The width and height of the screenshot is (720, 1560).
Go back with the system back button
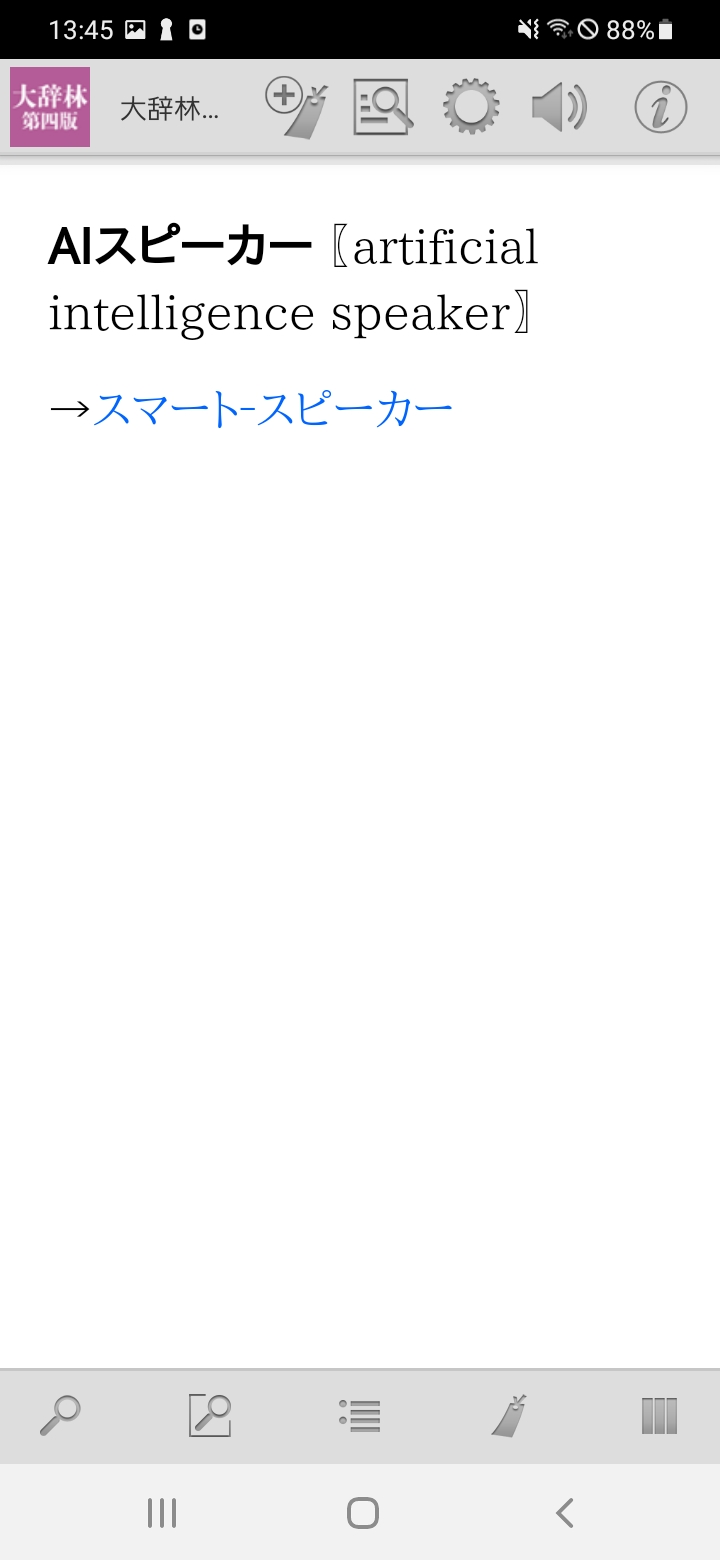click(x=564, y=1513)
